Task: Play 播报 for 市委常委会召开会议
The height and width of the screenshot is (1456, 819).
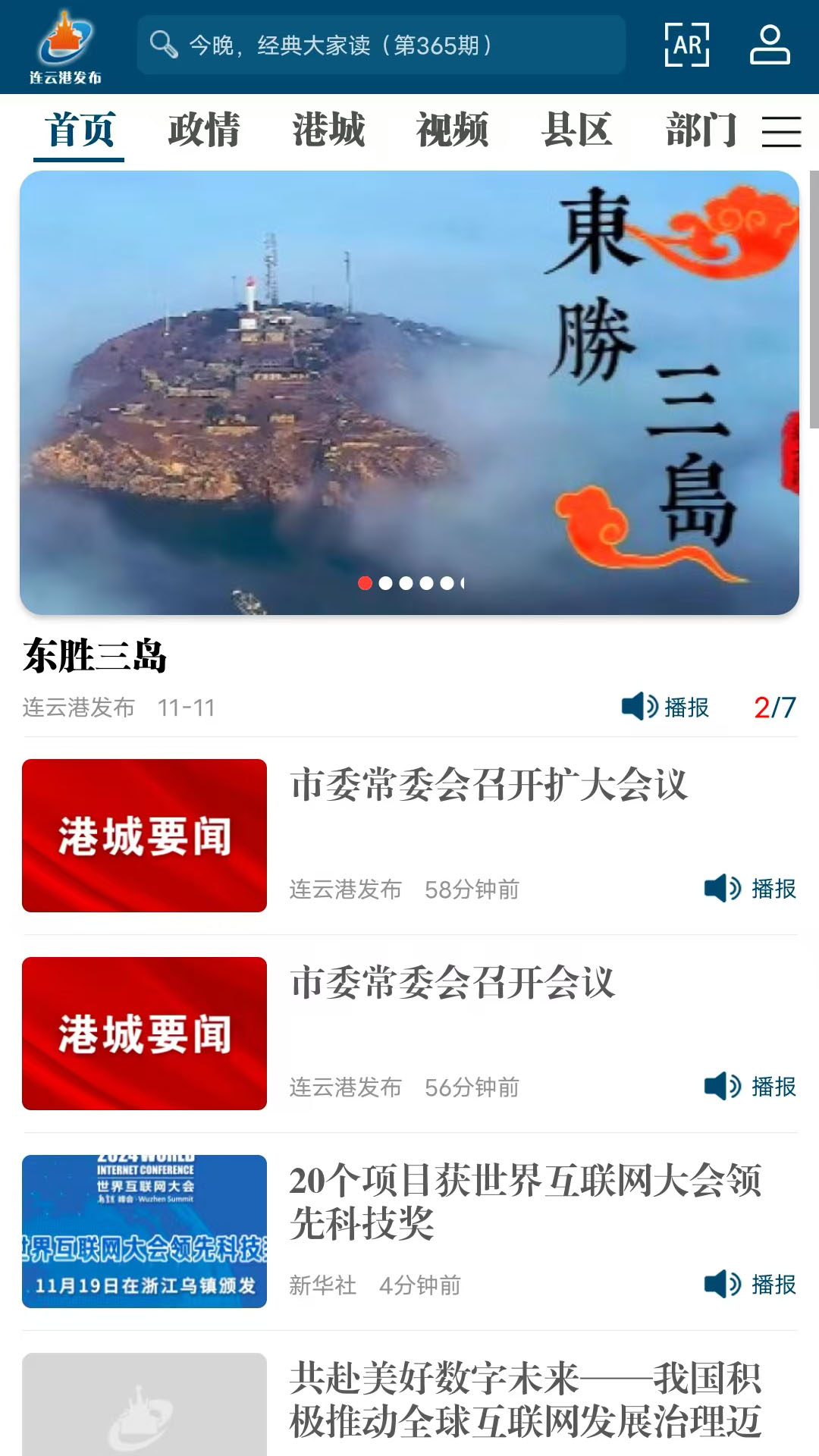Action: [x=750, y=1087]
